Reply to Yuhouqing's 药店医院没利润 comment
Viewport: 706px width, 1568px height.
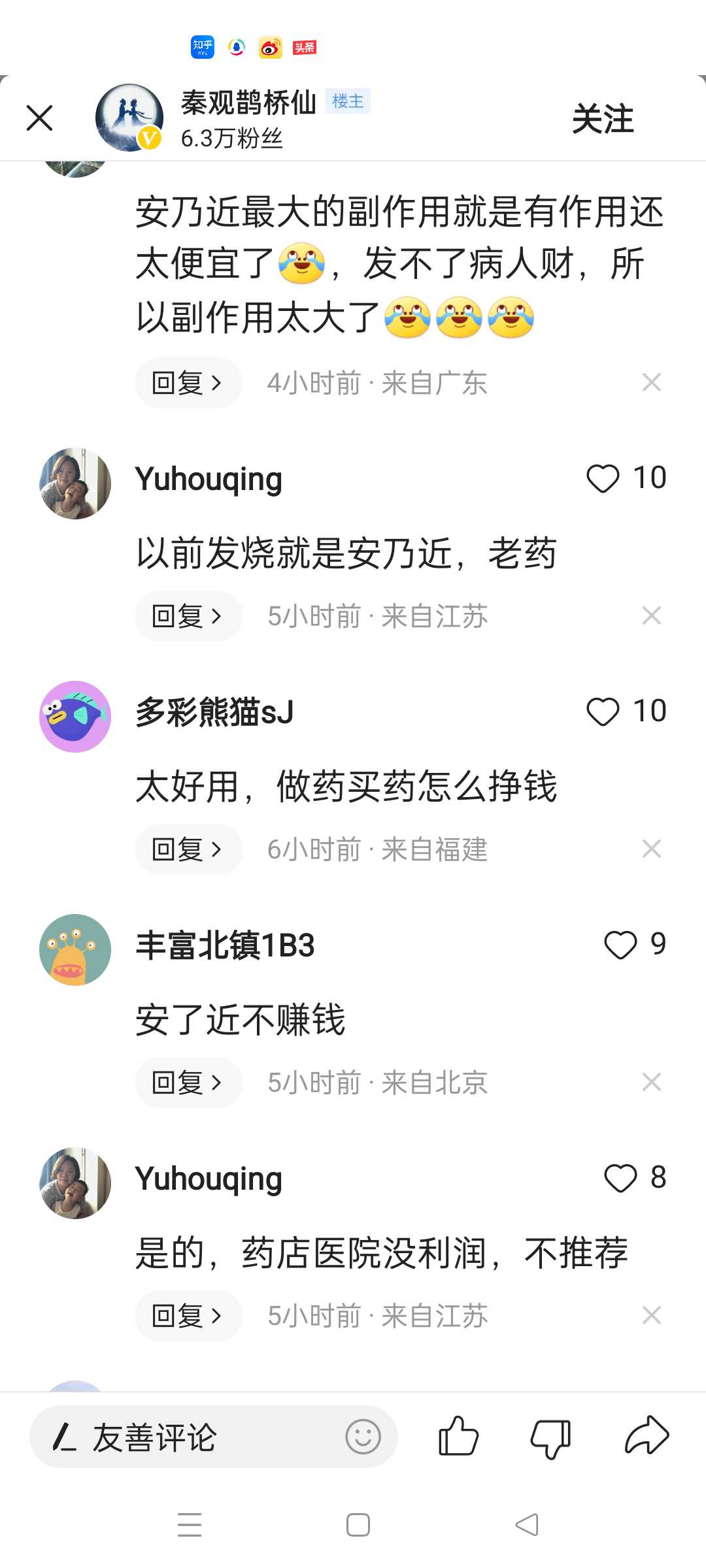(x=188, y=1316)
